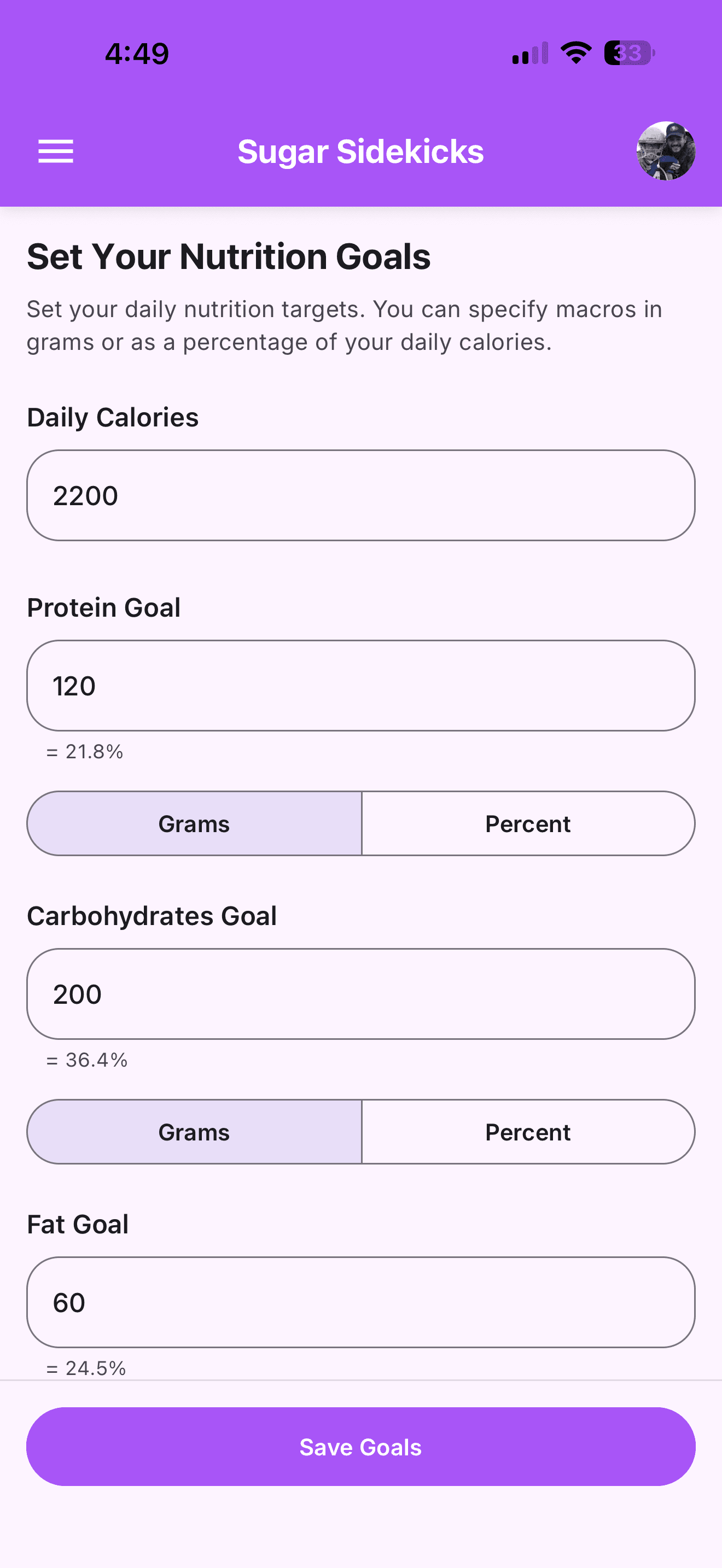Viewport: 722px width, 1568px height.
Task: Switch Carbohydrates Goal to Percent
Action: pos(527,1132)
